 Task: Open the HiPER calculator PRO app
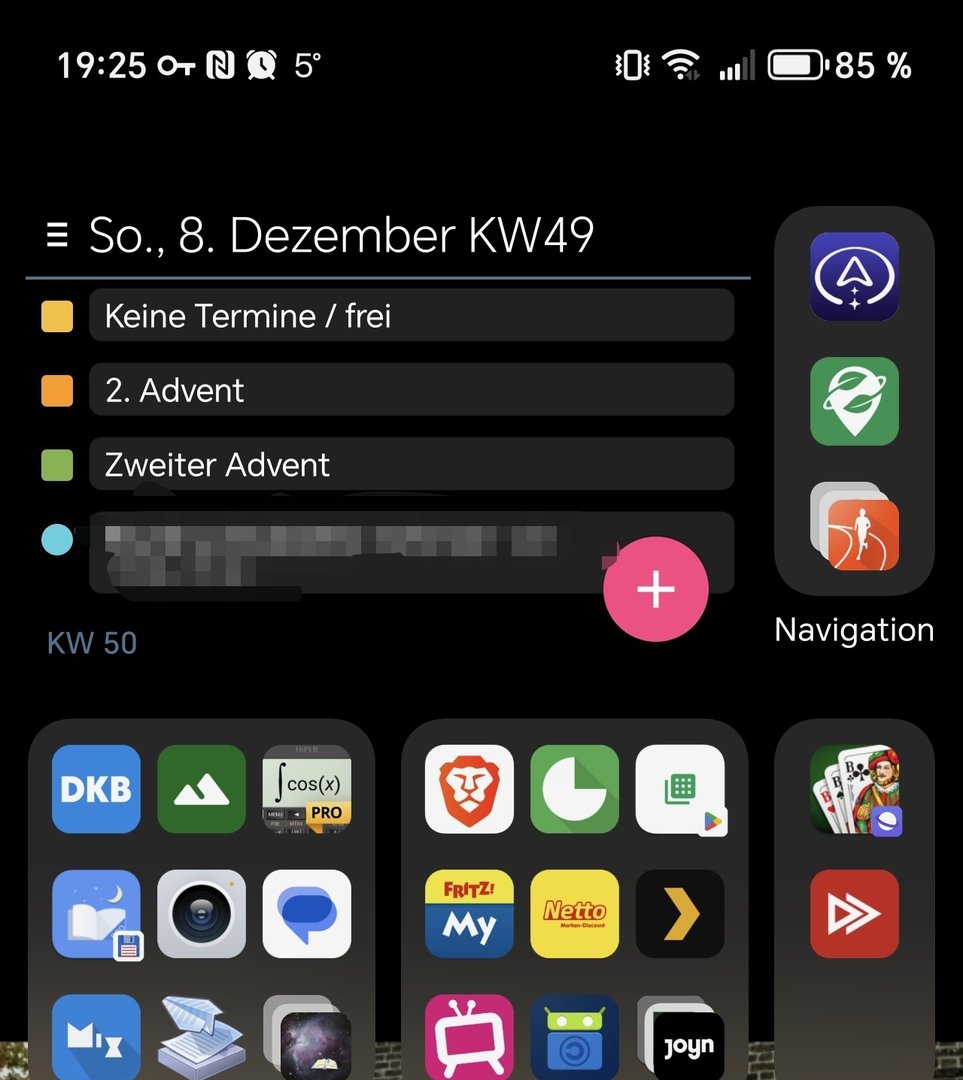pyautogui.click(x=306, y=789)
